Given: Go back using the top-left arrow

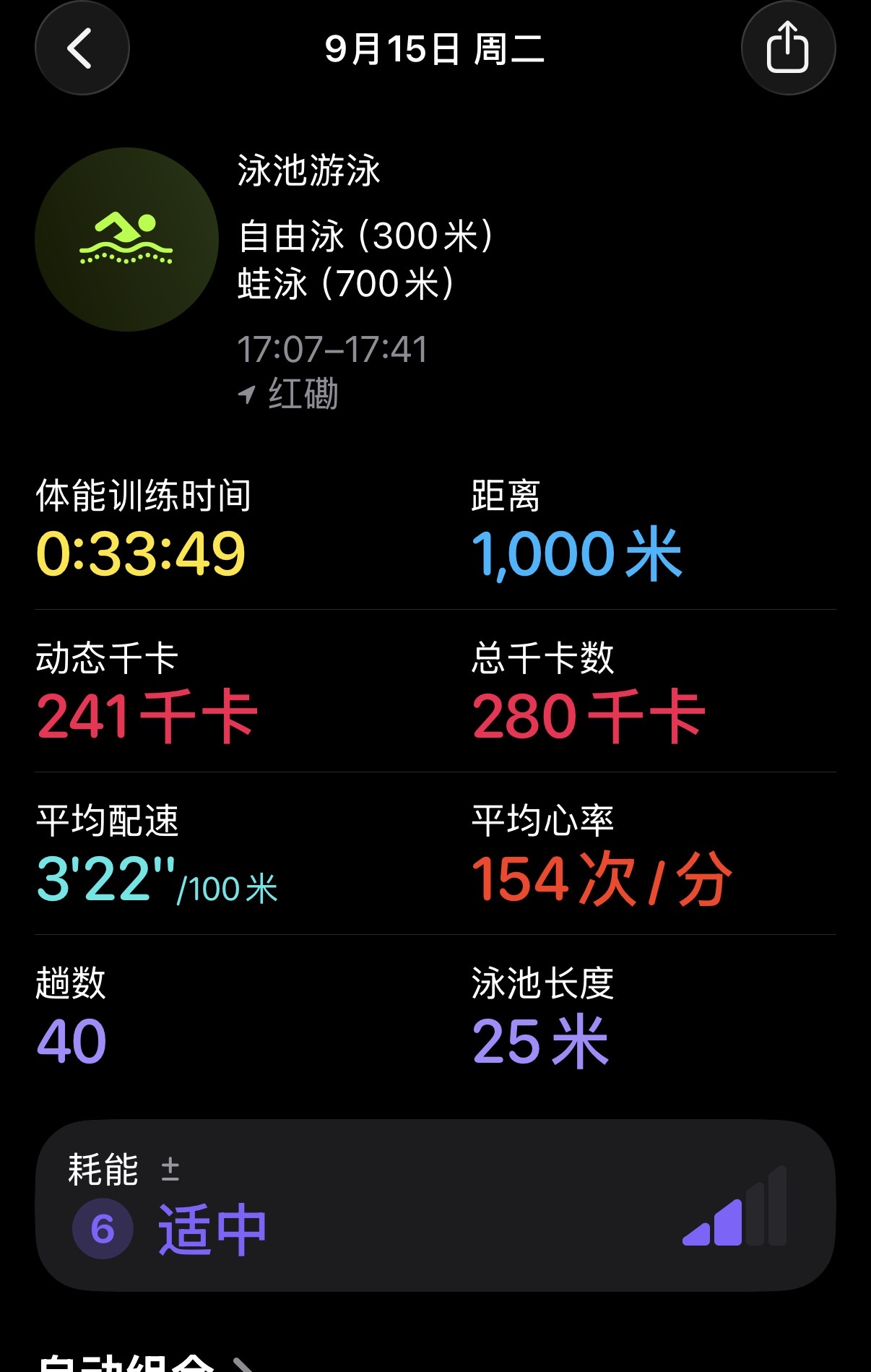Looking at the screenshot, I should point(82,48).
